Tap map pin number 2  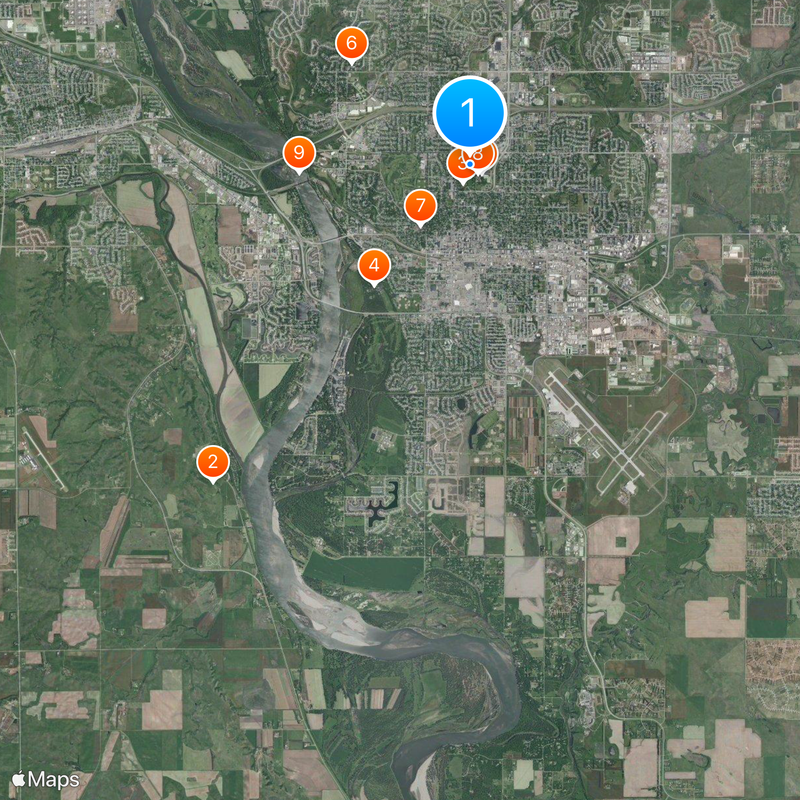pos(213,462)
